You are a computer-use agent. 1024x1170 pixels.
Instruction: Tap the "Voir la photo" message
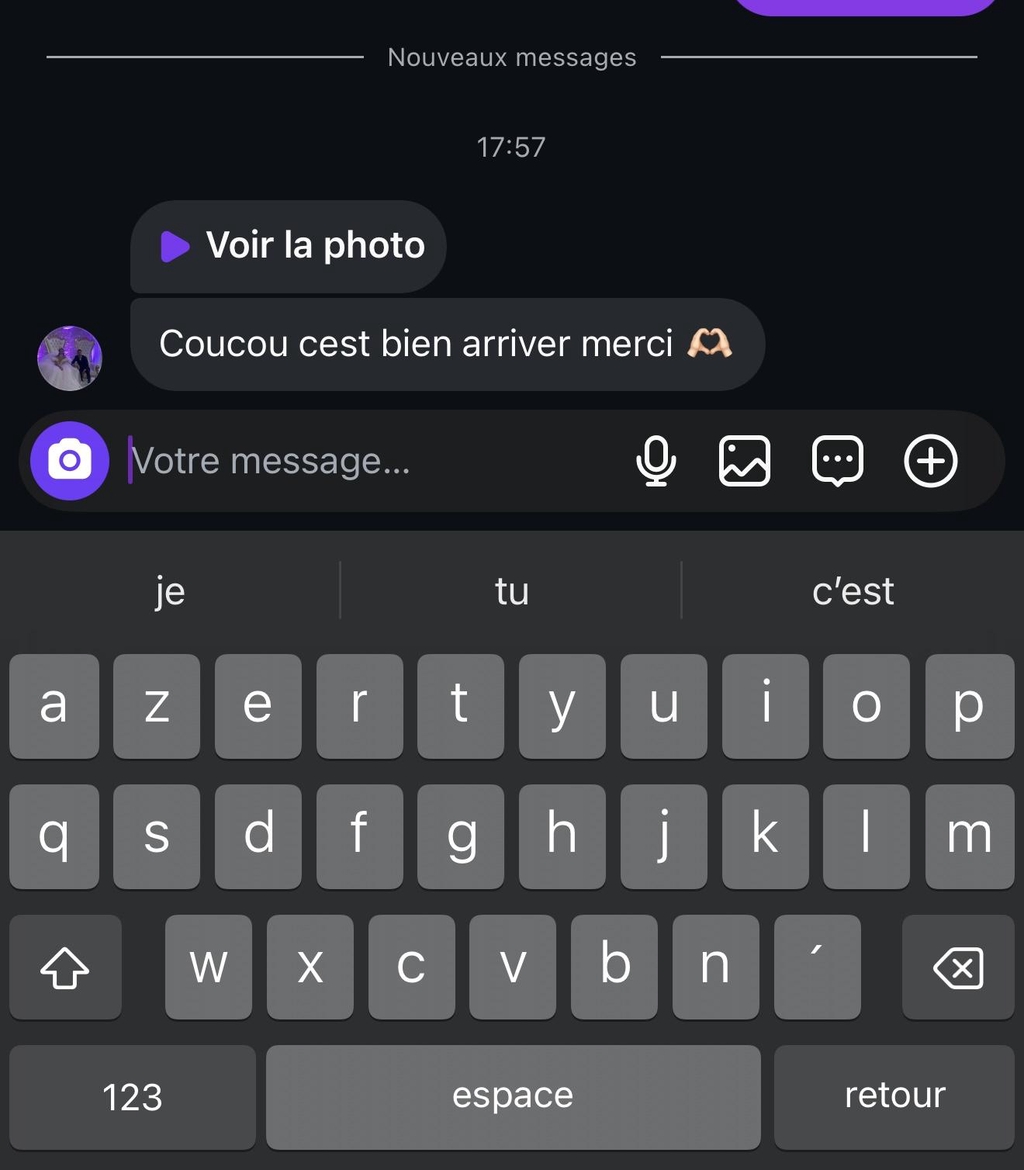point(289,246)
